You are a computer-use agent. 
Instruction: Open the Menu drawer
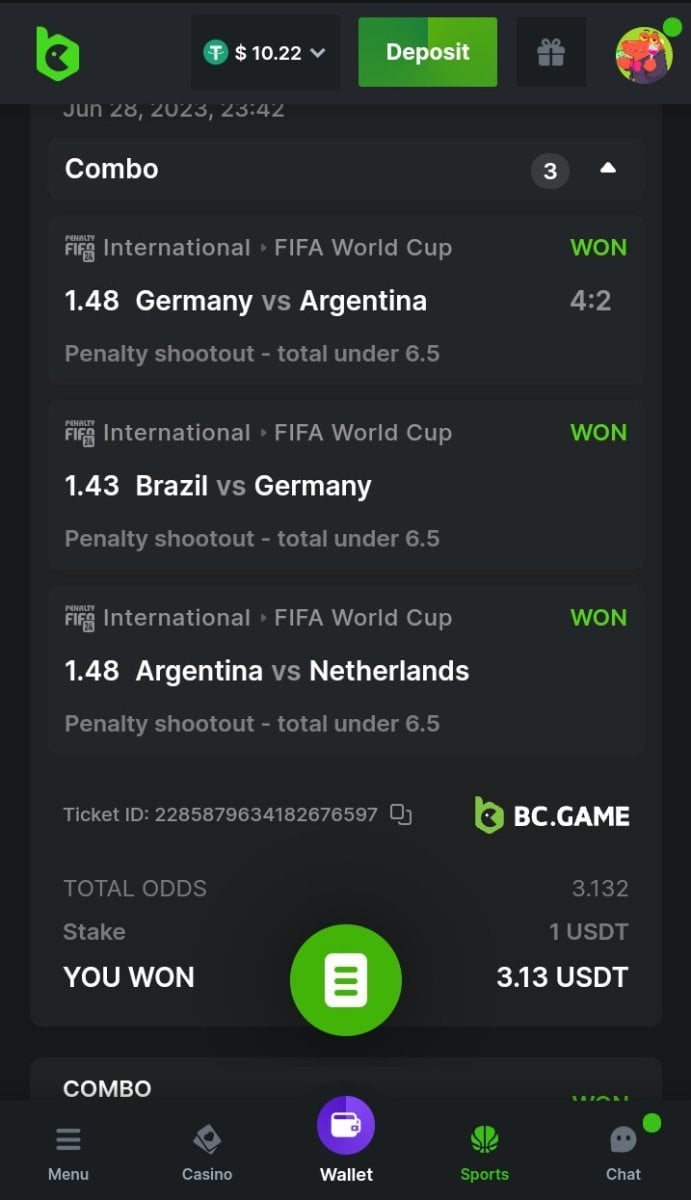(x=68, y=1153)
